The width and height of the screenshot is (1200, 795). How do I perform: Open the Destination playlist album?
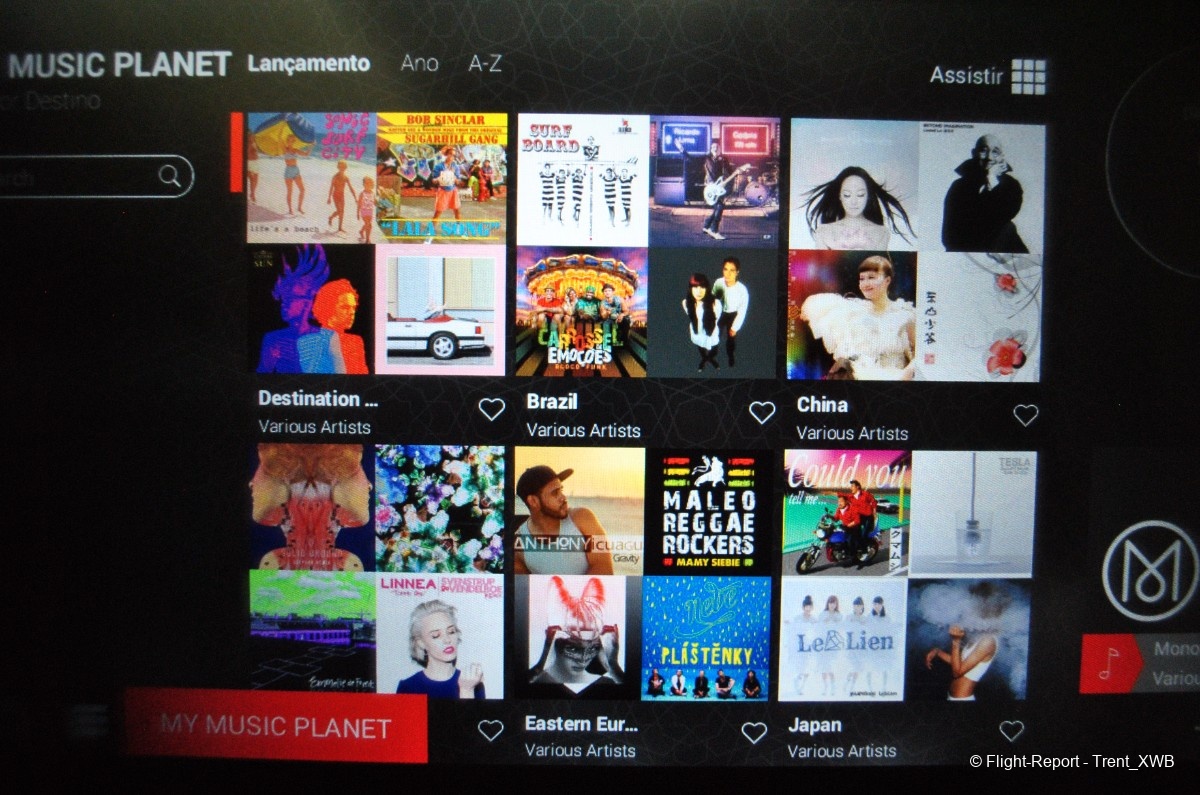pyautogui.click(x=376, y=243)
